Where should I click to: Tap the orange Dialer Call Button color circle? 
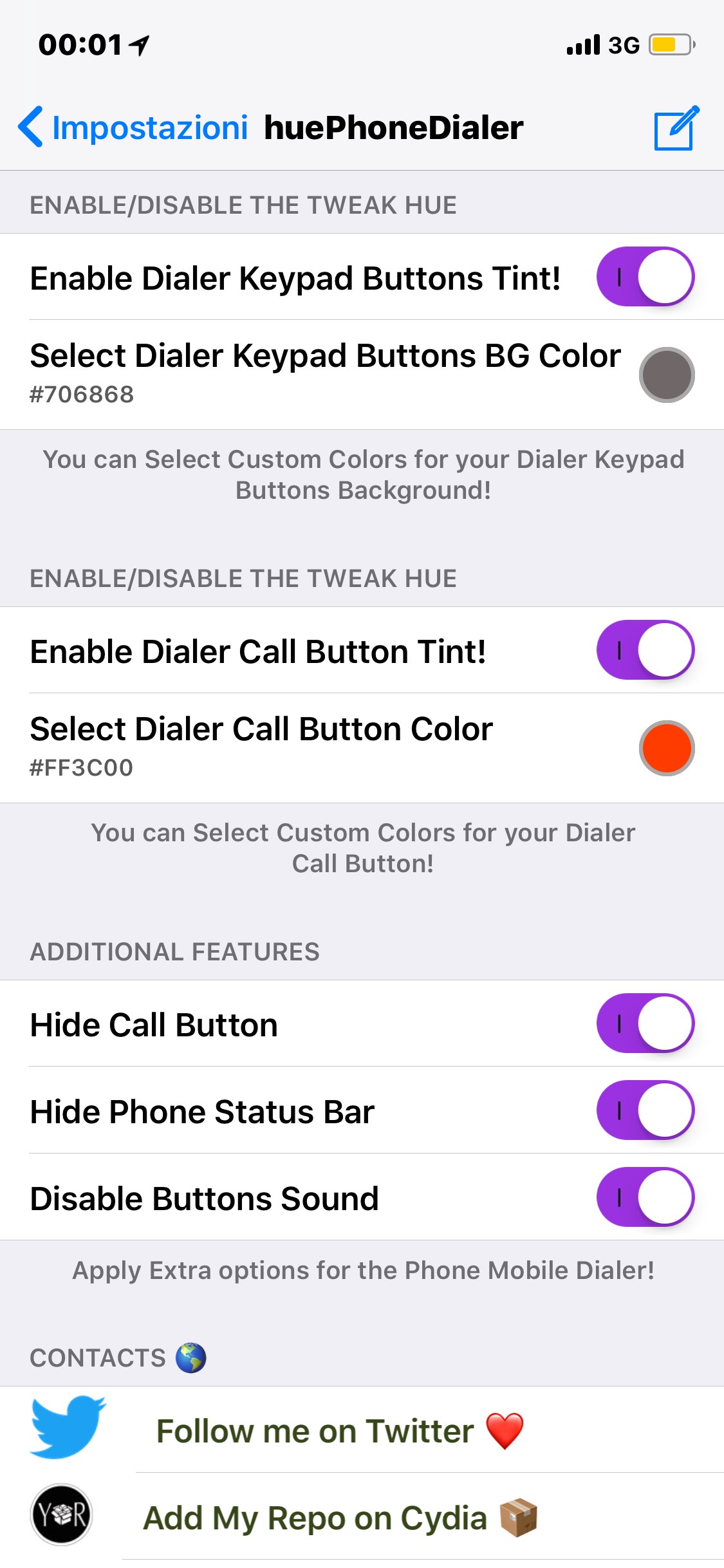pos(668,747)
